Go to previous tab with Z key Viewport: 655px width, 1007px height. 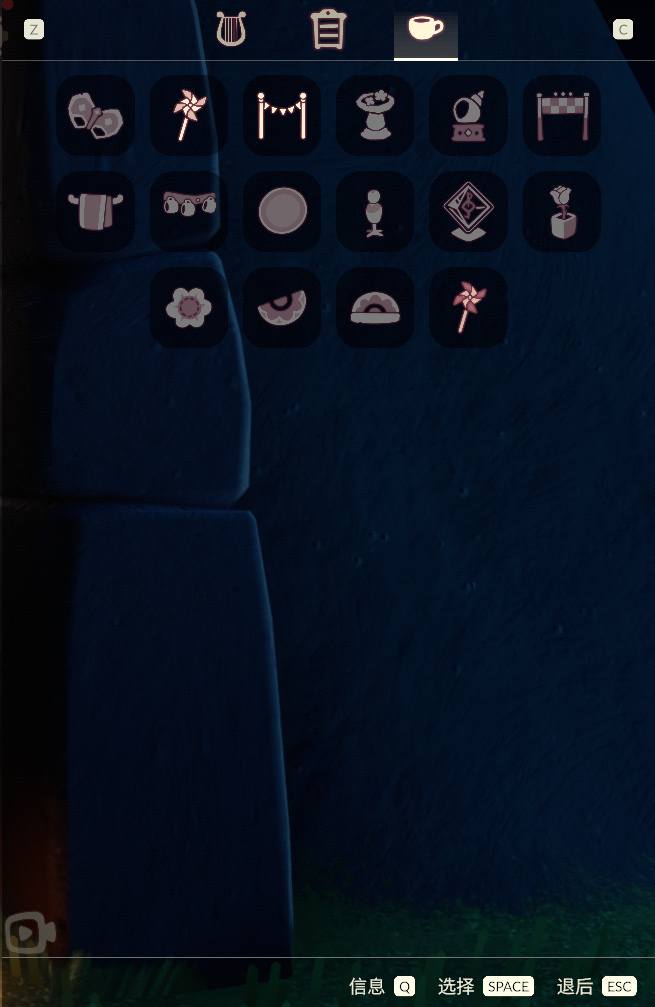[34, 30]
